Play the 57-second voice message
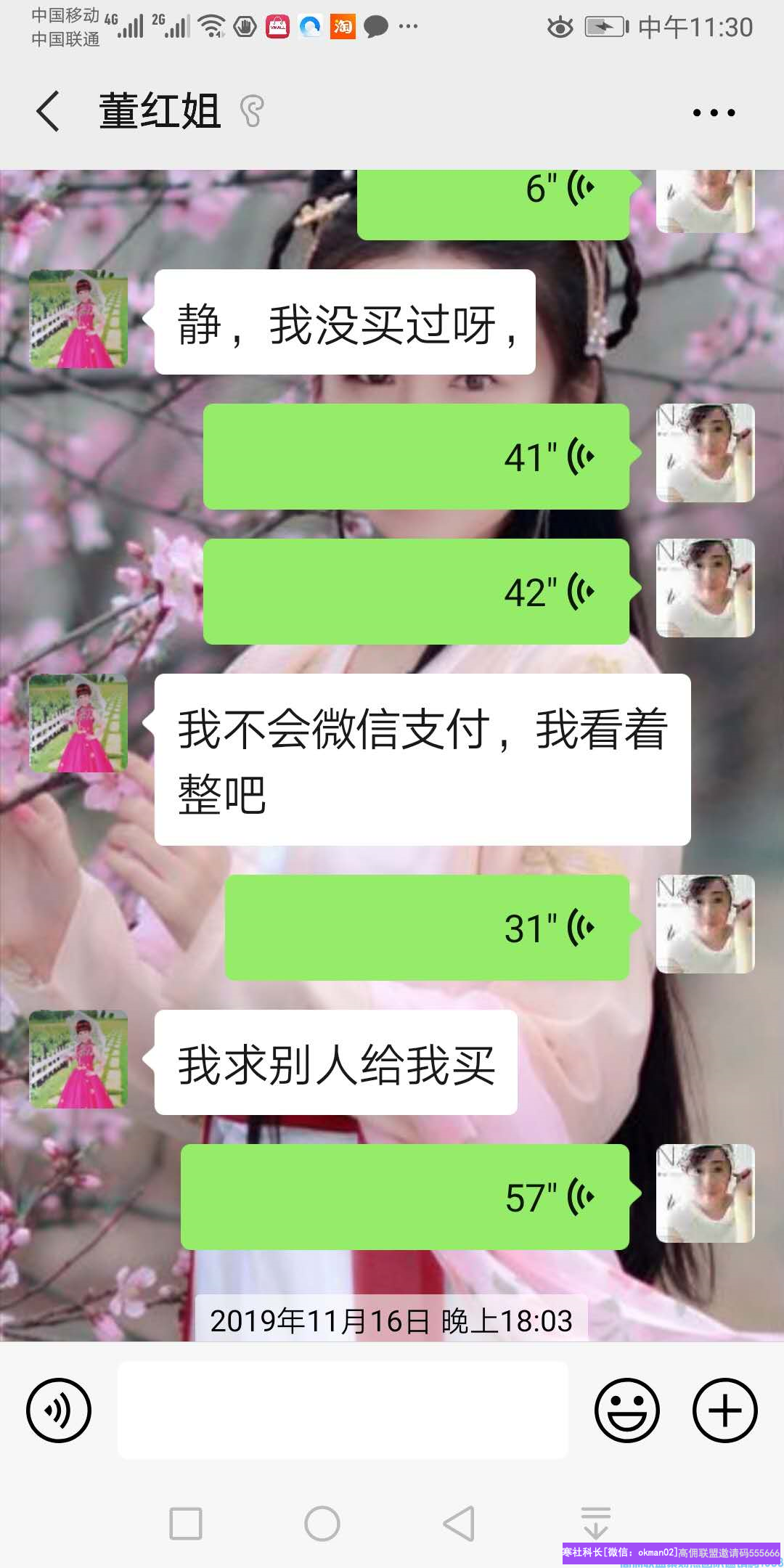784x1568 pixels. point(404,1197)
